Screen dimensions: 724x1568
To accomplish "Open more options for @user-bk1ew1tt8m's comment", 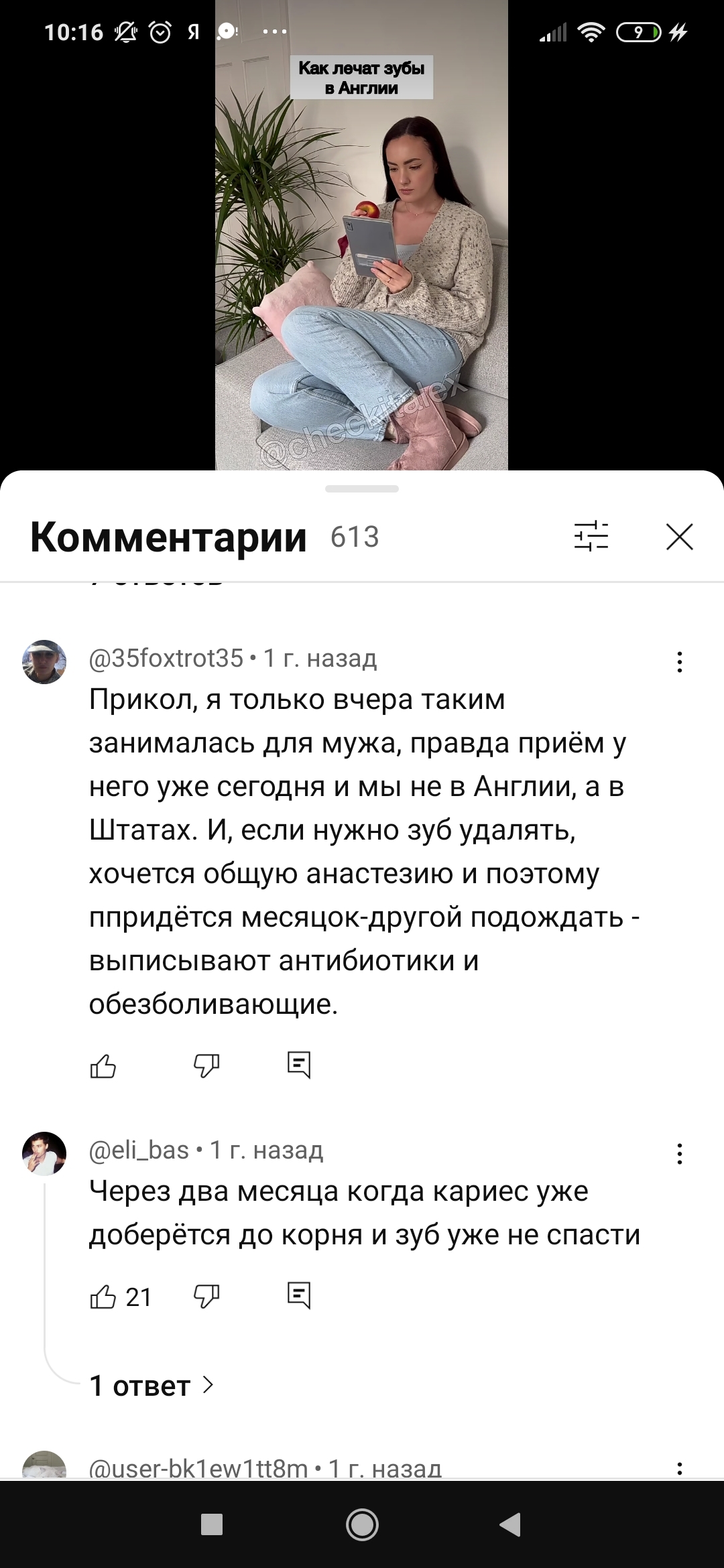I will point(679,1469).
